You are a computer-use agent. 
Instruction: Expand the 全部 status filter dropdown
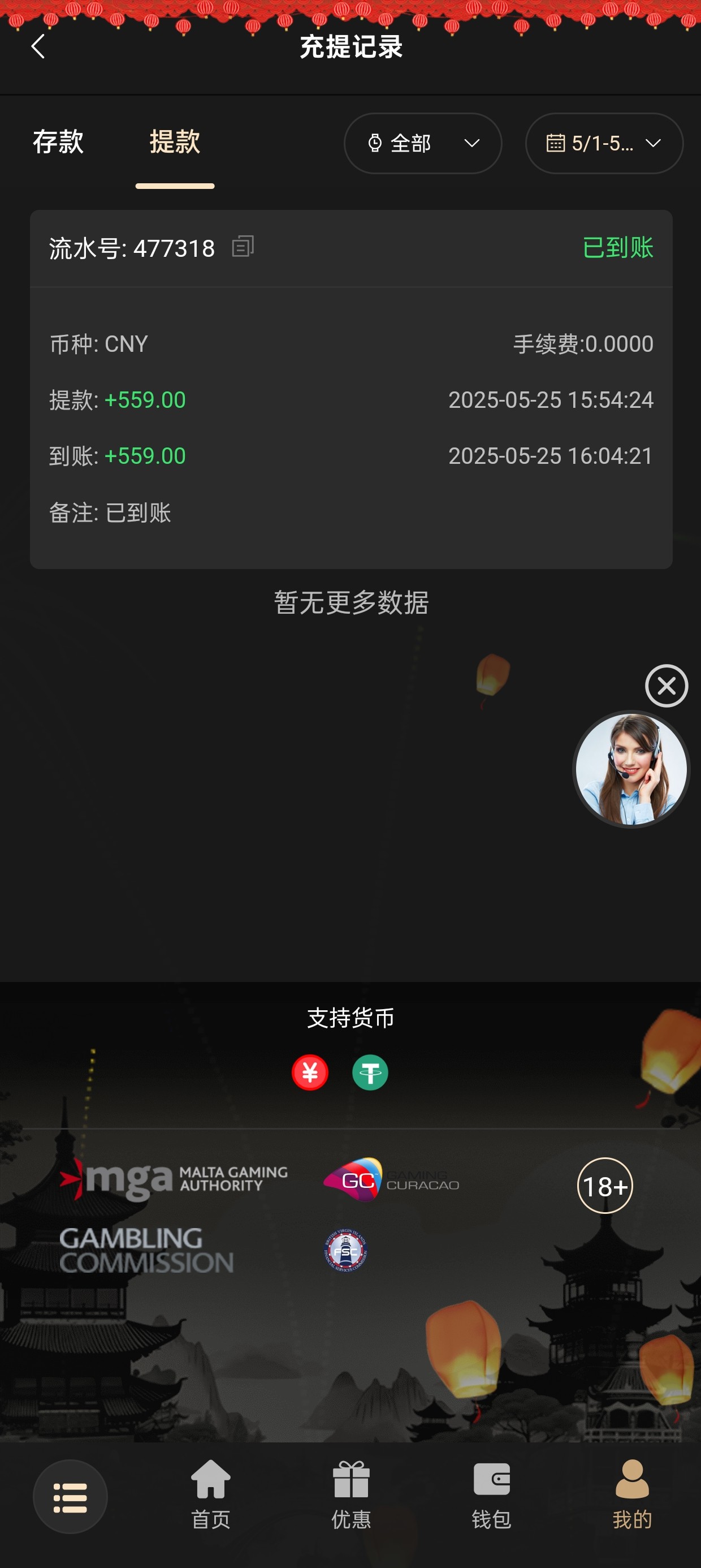point(422,143)
